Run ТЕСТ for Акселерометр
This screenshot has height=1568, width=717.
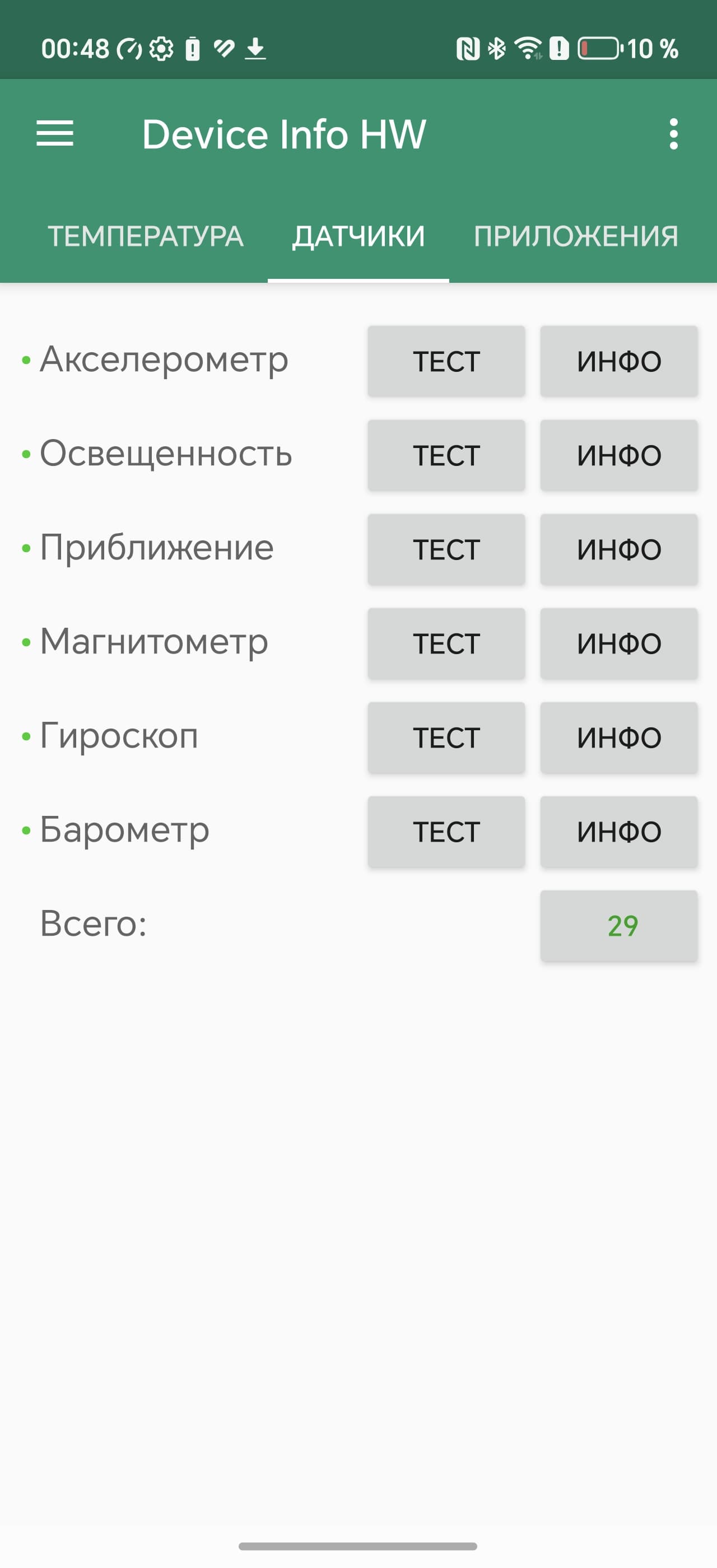[446, 361]
